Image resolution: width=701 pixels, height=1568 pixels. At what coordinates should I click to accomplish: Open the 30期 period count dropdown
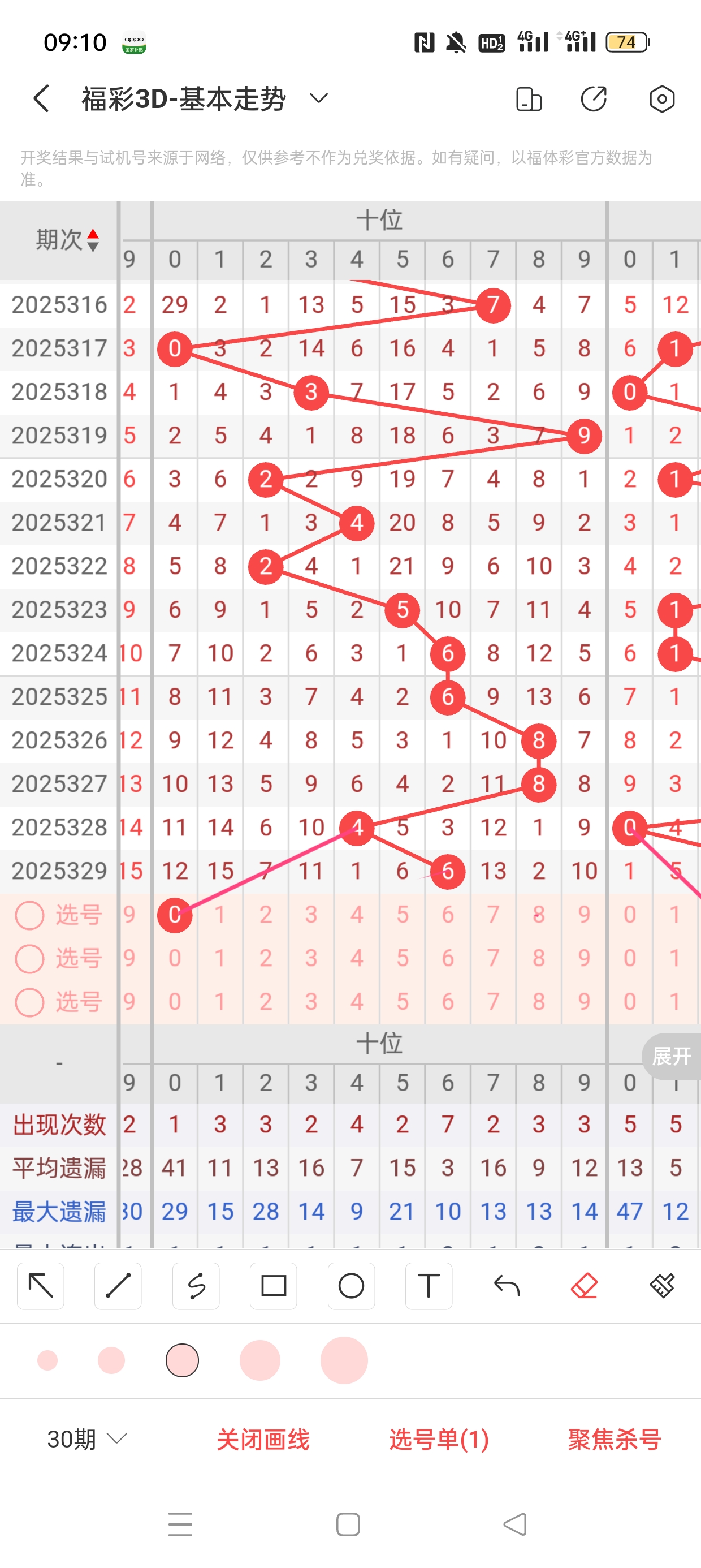(87, 1439)
